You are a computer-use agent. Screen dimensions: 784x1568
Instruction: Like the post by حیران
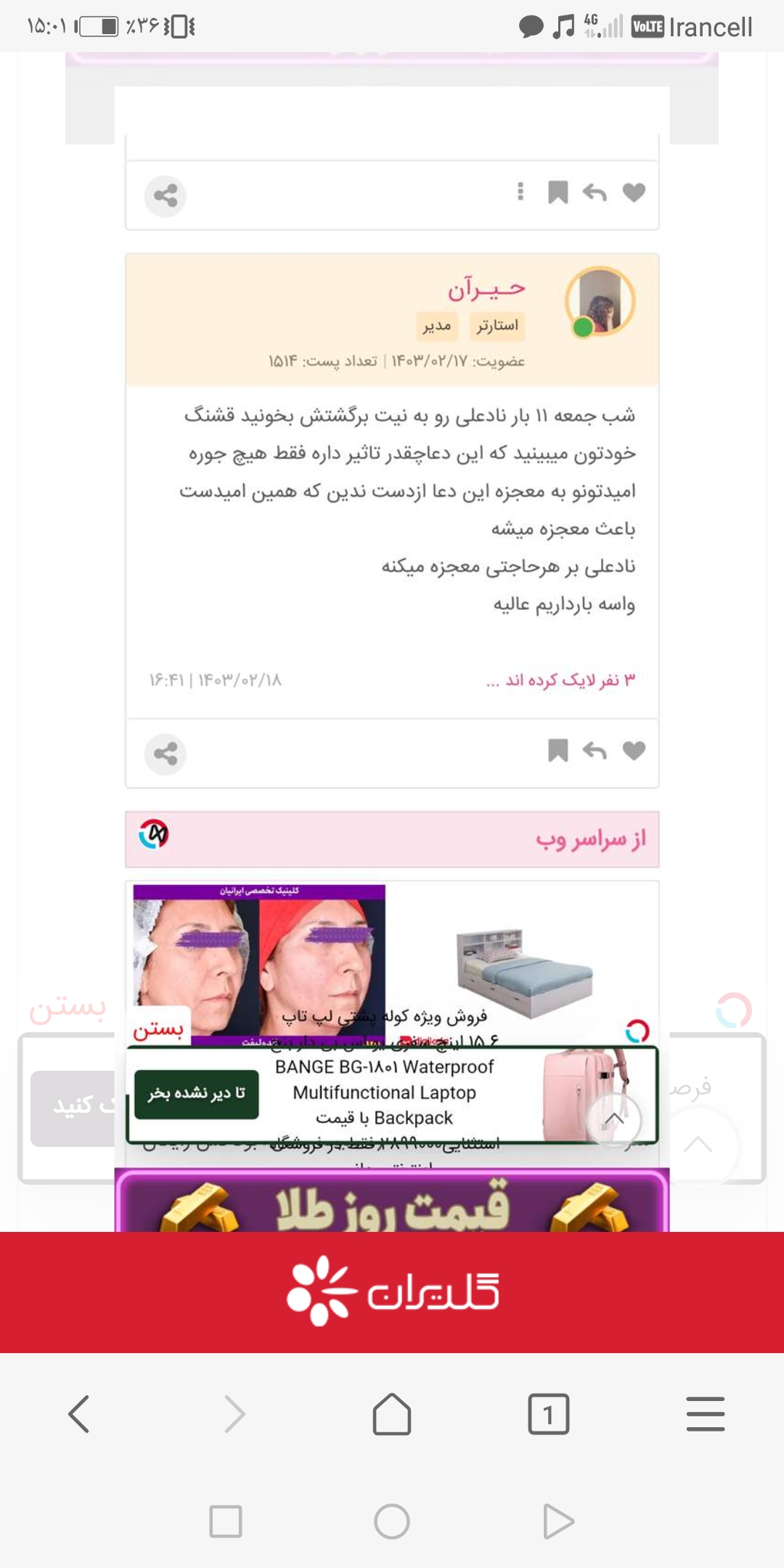(634, 751)
